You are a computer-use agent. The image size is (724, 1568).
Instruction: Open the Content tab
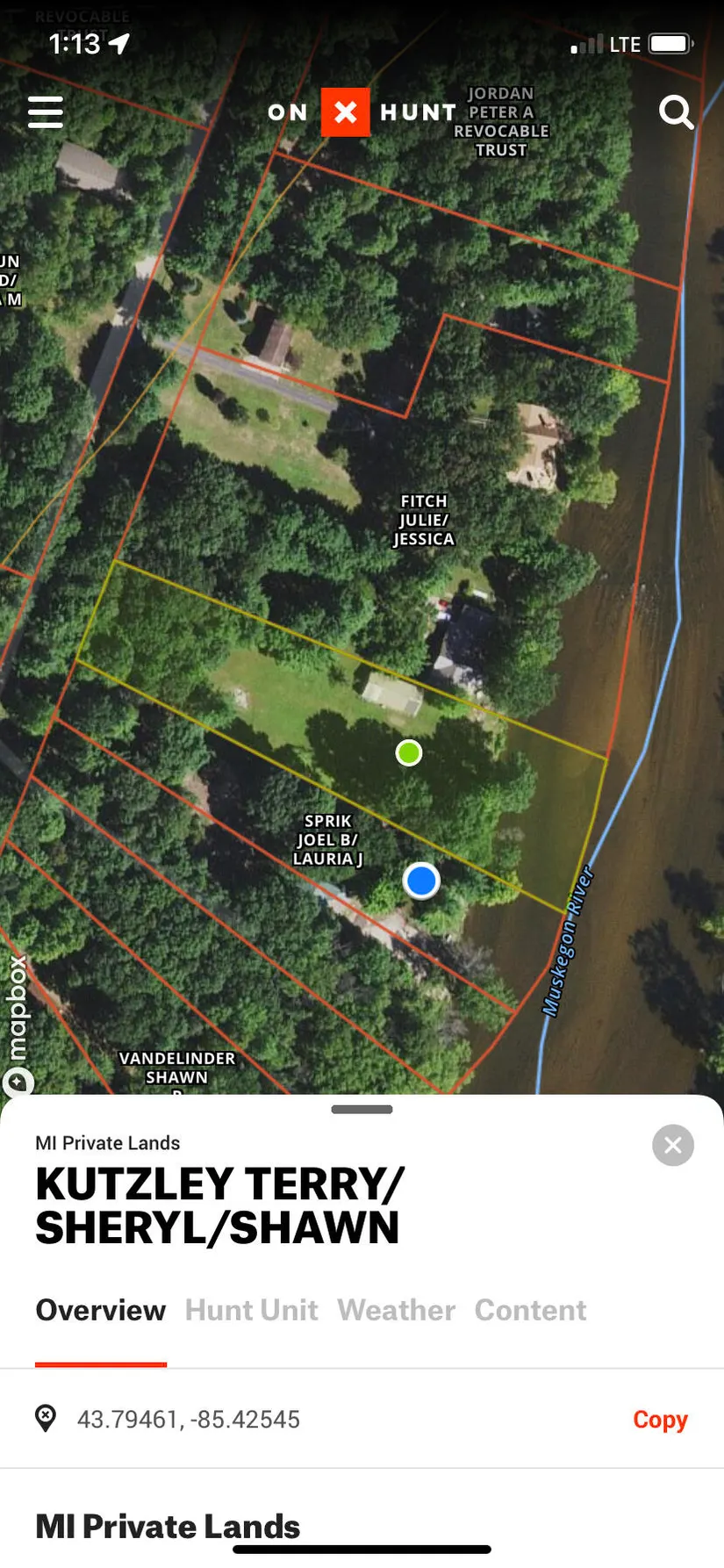point(530,1310)
